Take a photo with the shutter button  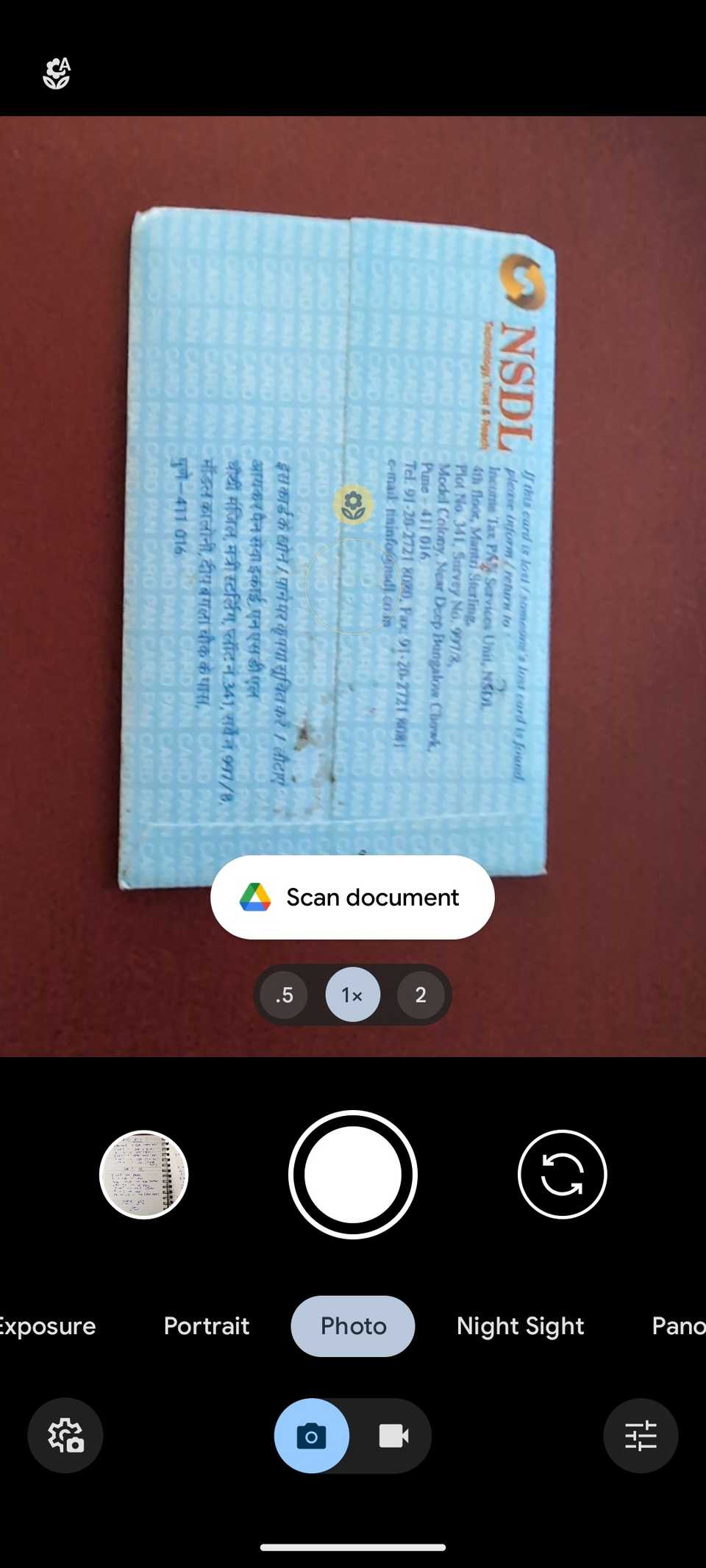tap(353, 1174)
